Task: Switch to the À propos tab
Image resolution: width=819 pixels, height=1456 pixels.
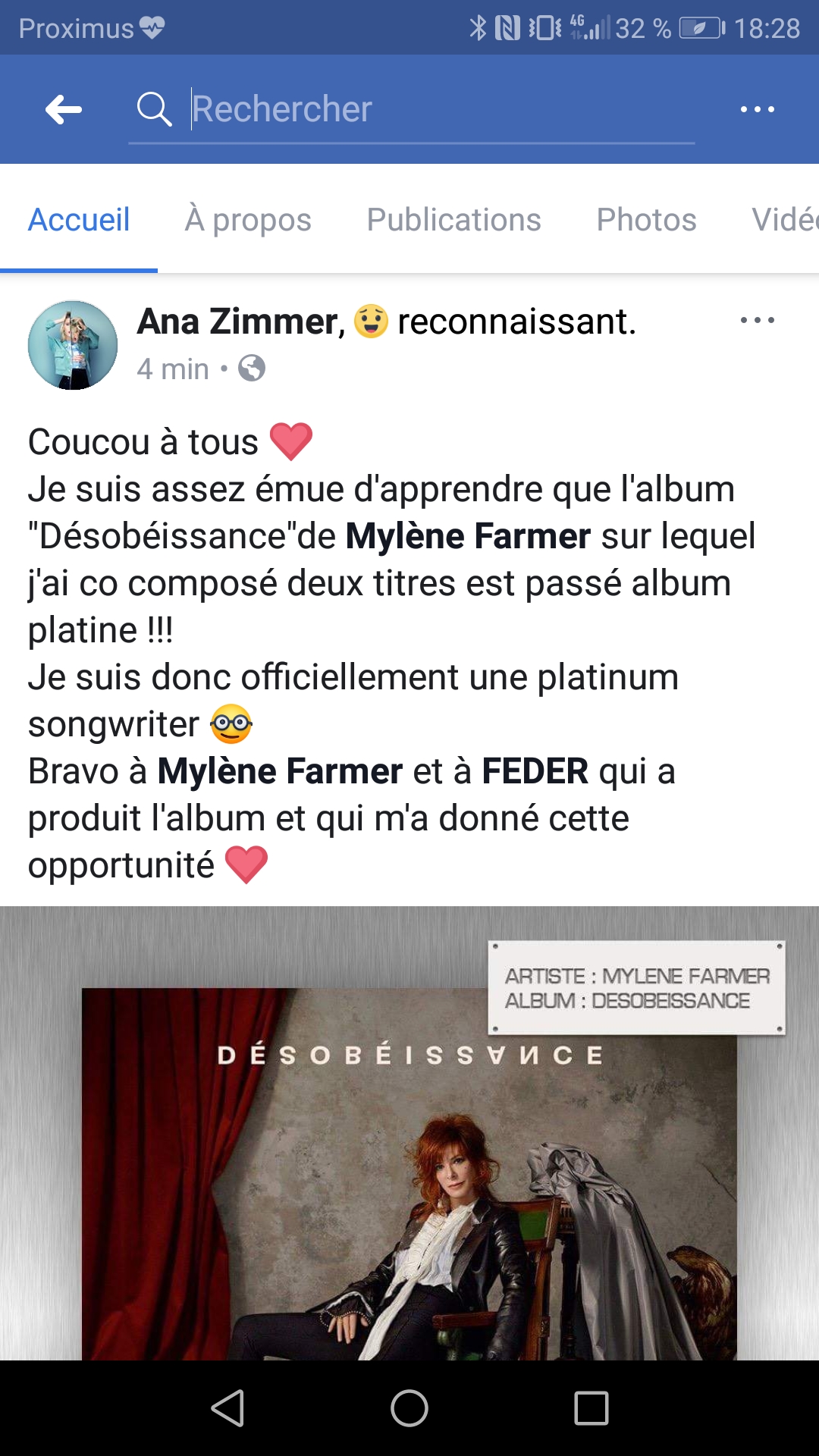Action: (248, 220)
